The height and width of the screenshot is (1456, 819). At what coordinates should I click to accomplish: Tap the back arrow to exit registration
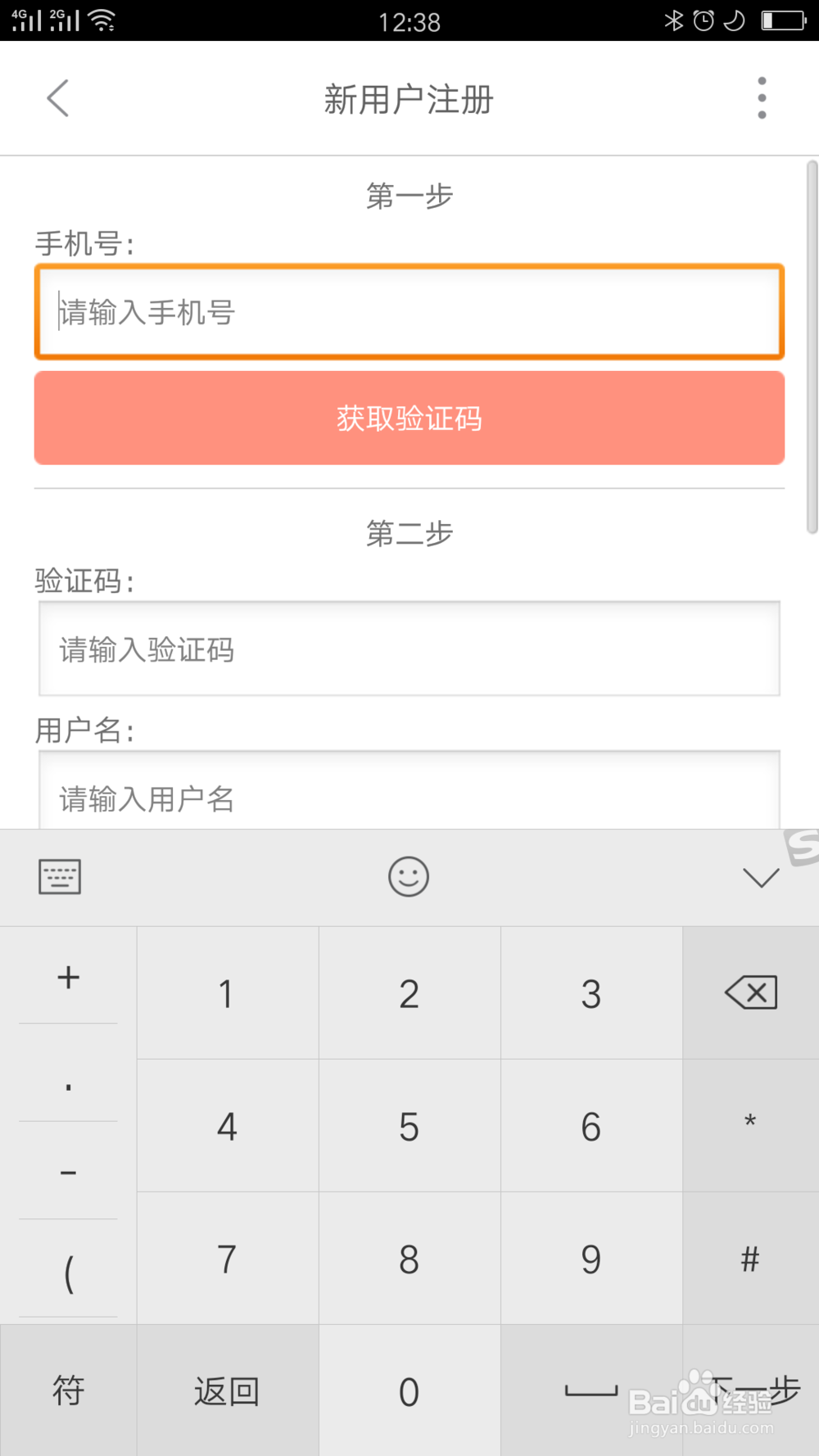(56, 97)
